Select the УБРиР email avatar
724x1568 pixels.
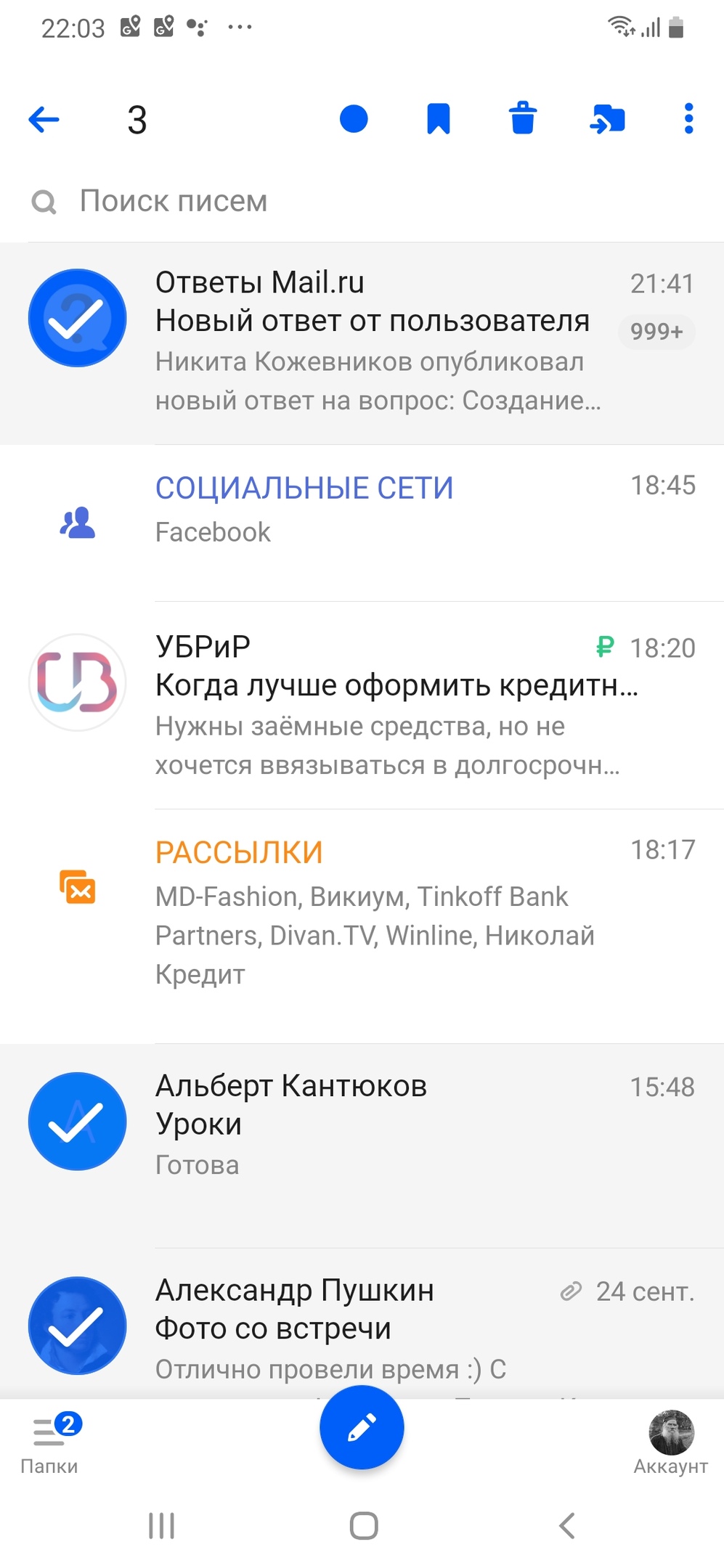tap(78, 682)
